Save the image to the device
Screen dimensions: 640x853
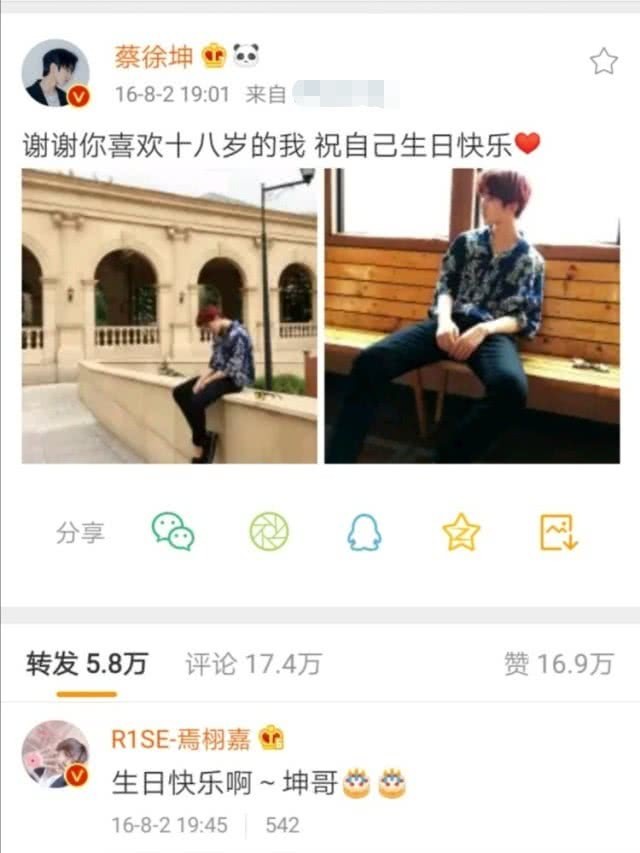(x=559, y=532)
